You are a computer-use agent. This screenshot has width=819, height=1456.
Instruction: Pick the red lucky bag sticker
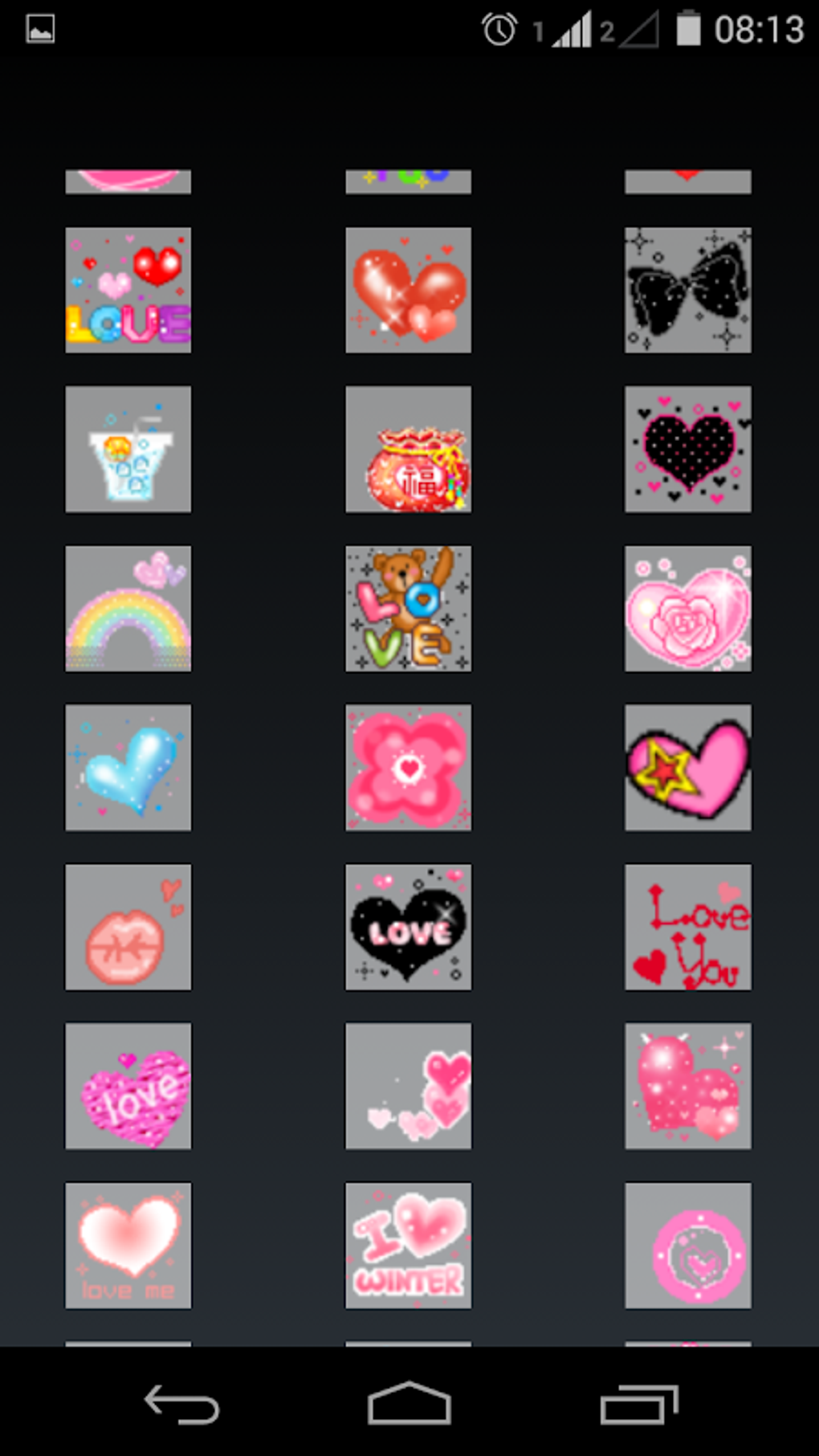(409, 449)
